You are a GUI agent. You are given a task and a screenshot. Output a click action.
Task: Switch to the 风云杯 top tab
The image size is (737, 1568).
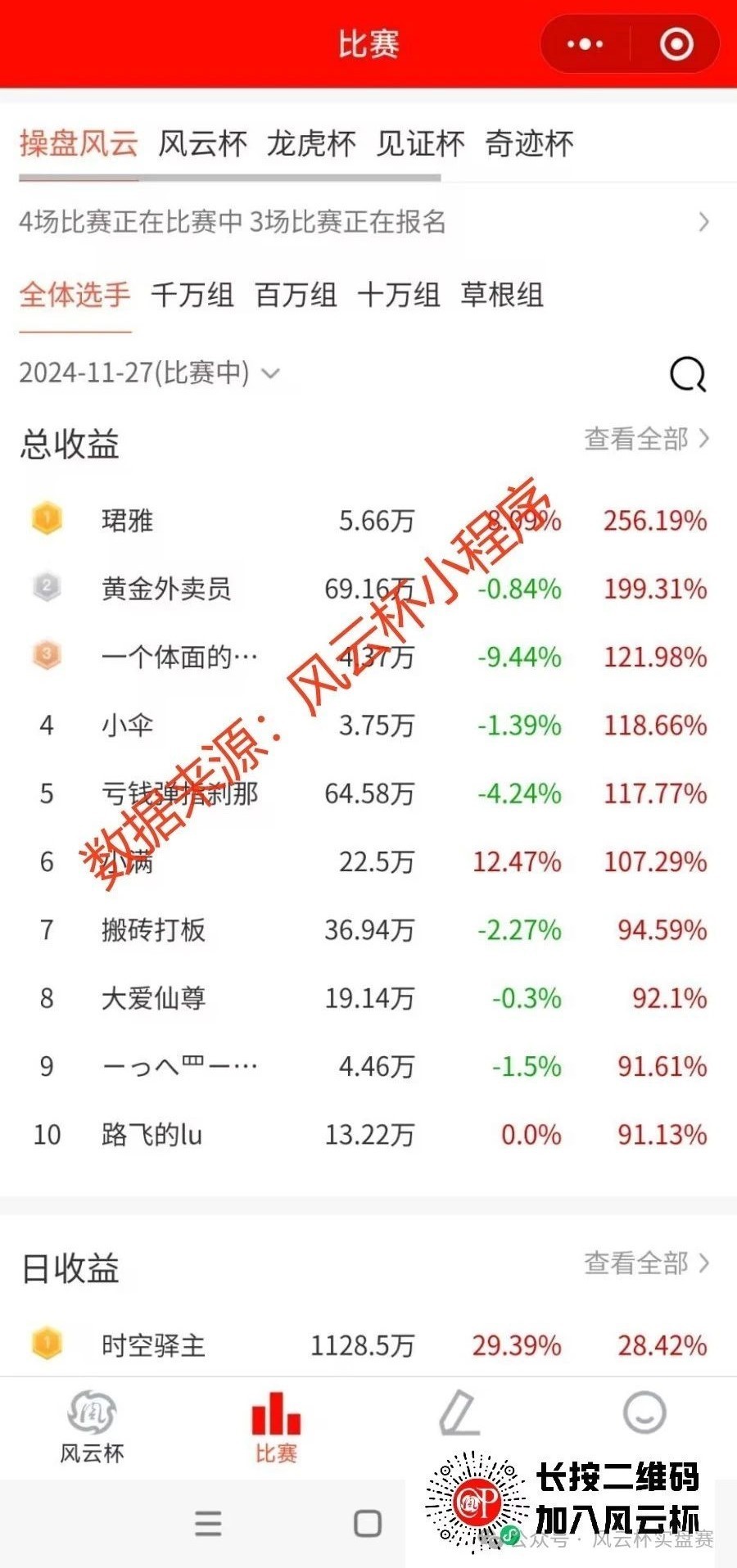(202, 144)
